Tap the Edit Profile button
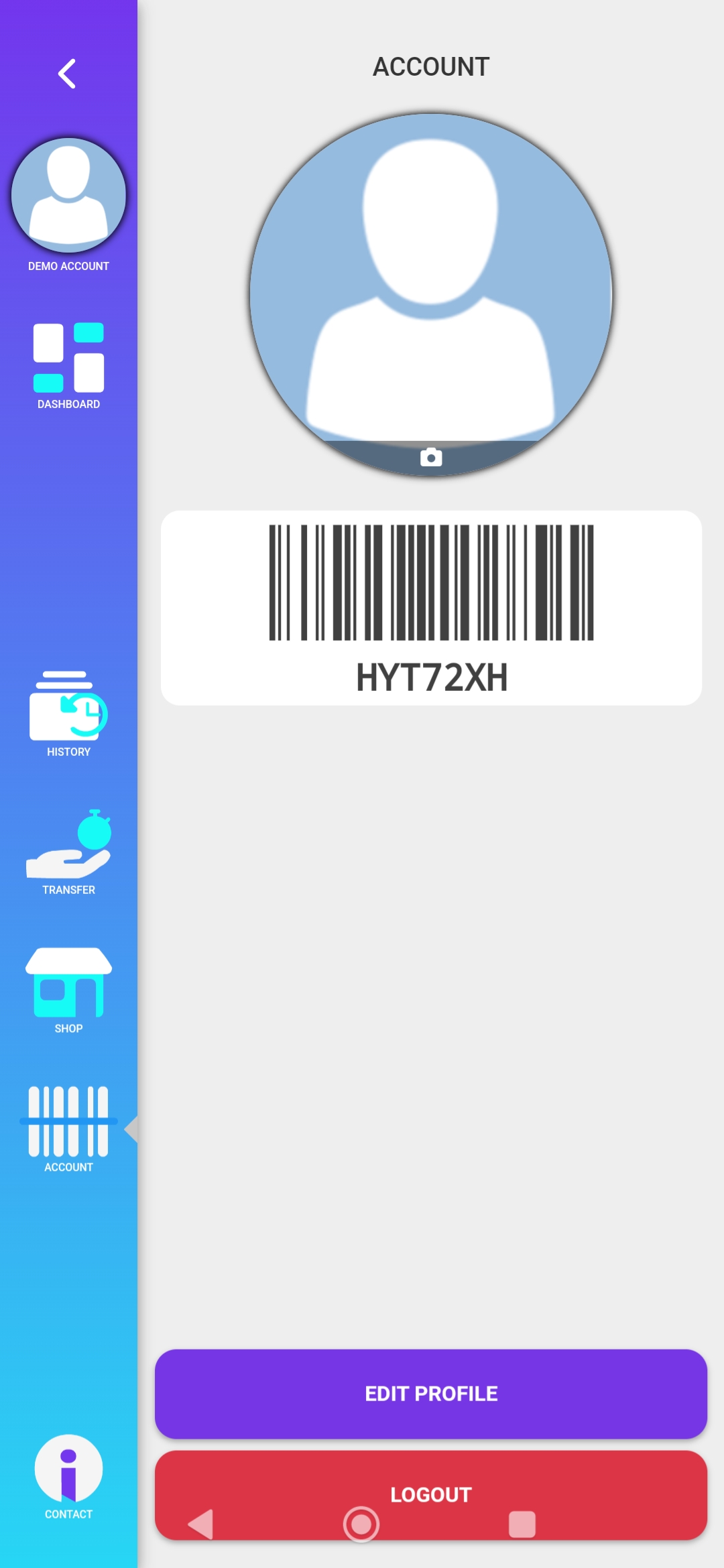The width and height of the screenshot is (724, 1568). [431, 1394]
